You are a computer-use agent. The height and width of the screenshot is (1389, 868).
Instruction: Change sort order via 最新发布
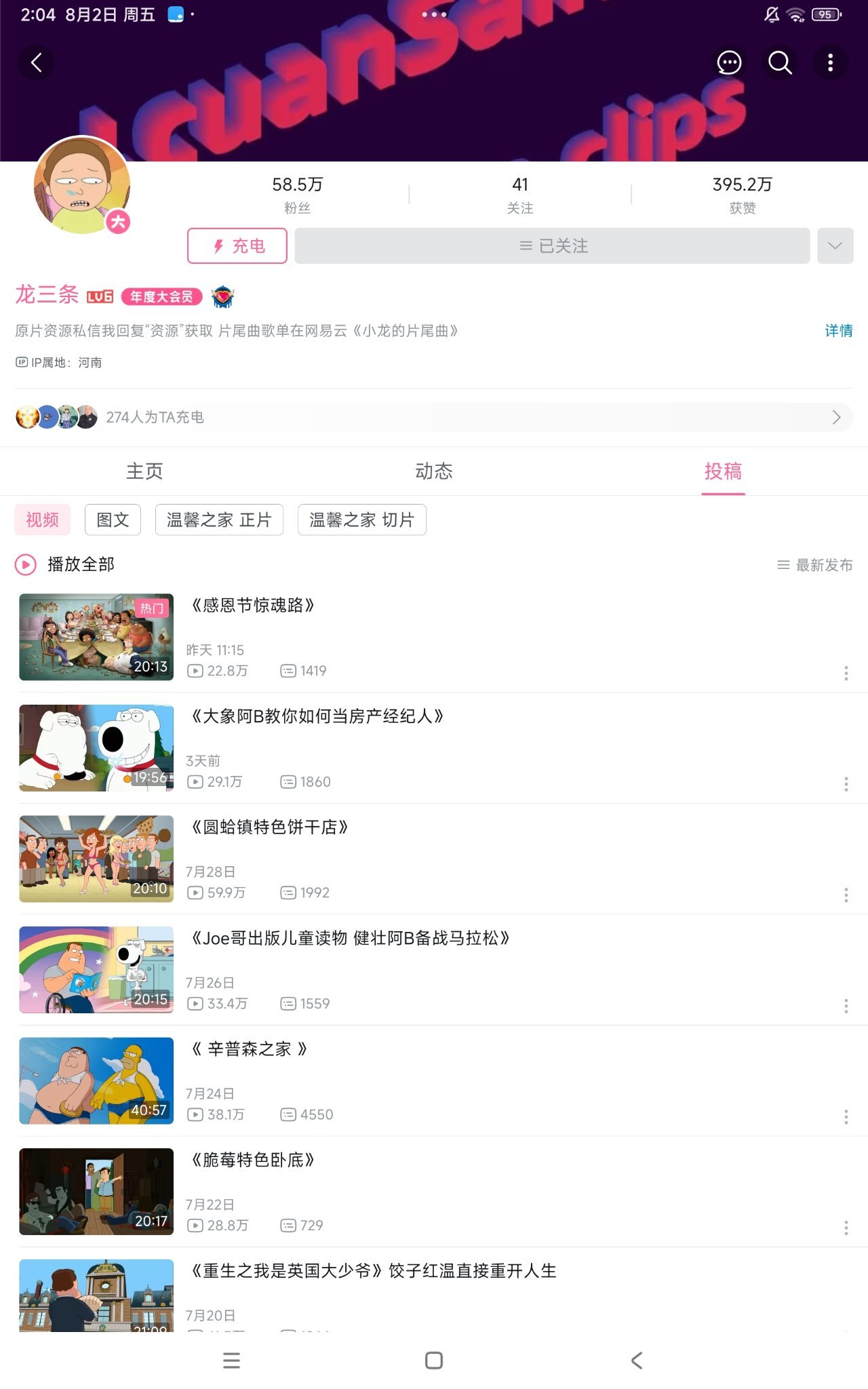tap(815, 565)
